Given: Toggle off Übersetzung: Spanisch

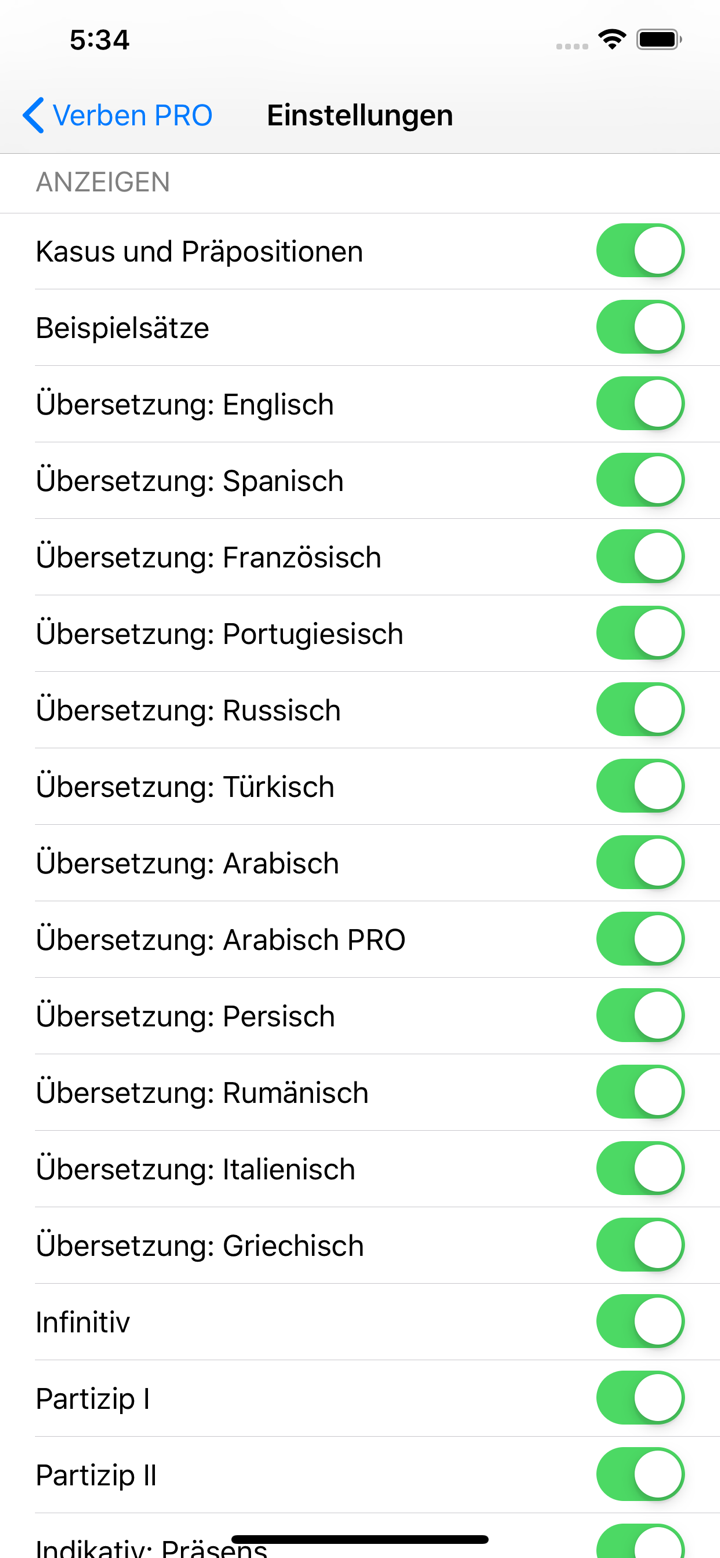Looking at the screenshot, I should [640, 480].
